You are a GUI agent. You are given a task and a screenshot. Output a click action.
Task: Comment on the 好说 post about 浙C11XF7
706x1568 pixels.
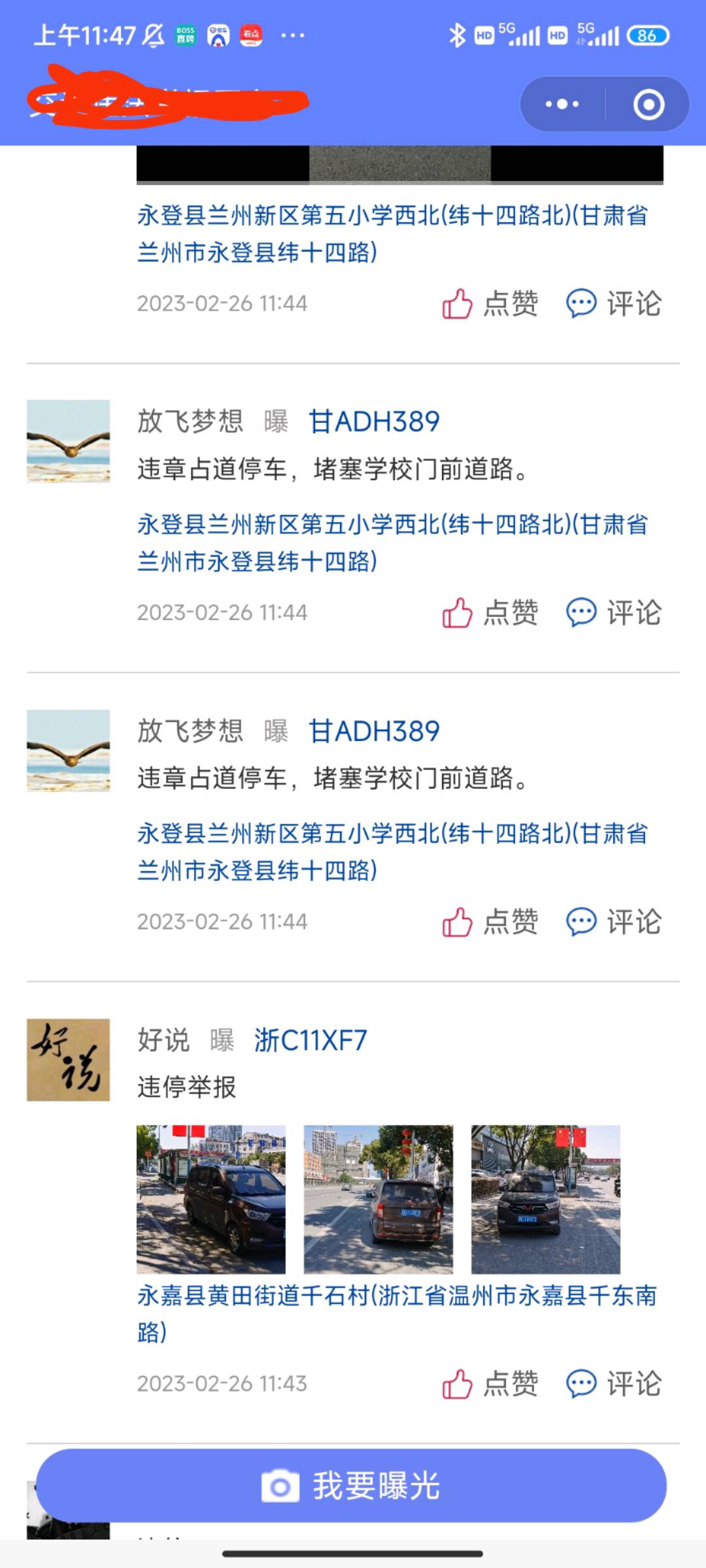pos(613,1384)
